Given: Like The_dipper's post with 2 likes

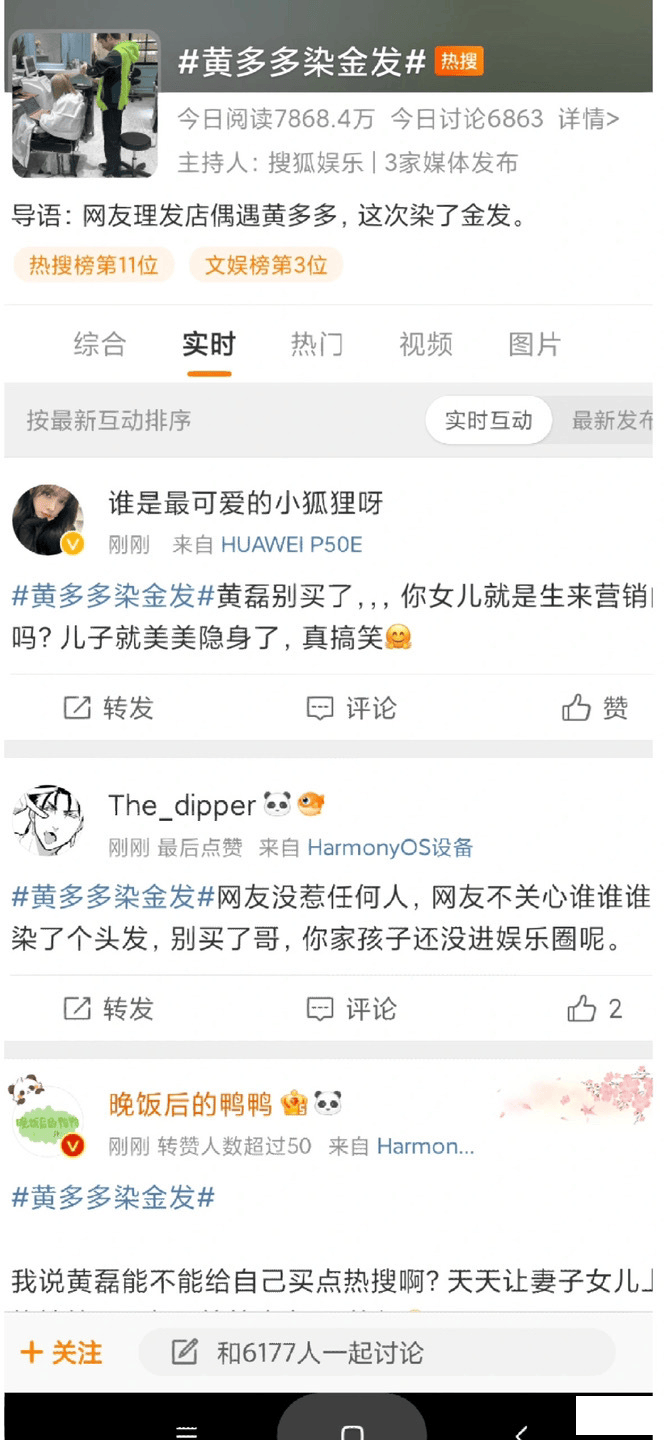Looking at the screenshot, I should tap(595, 1008).
